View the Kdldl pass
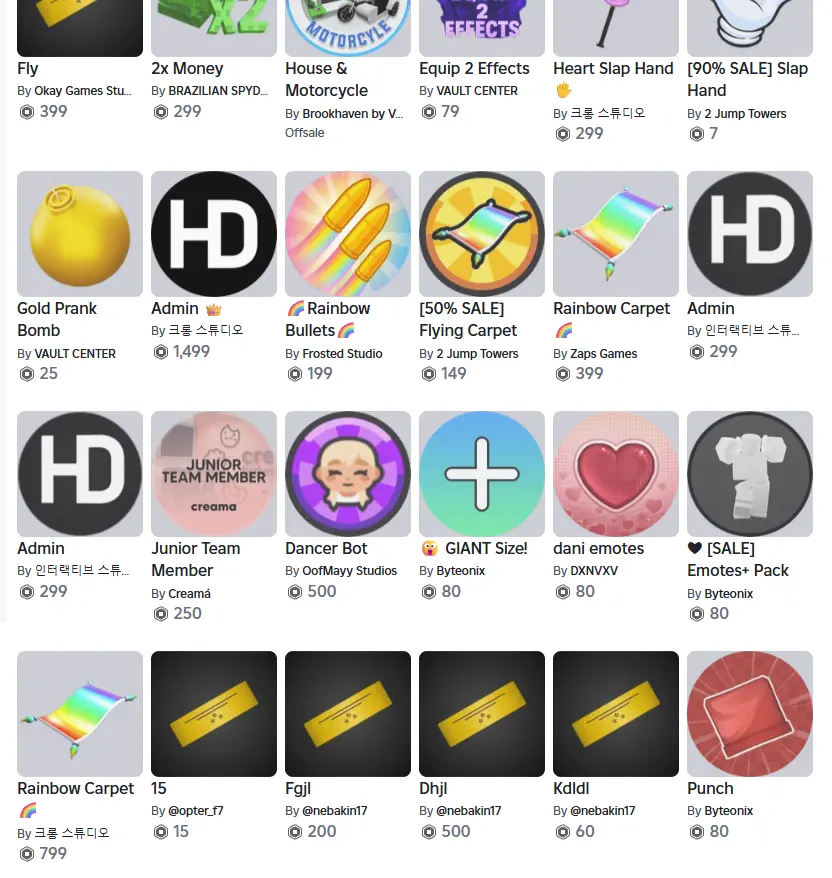 616,714
